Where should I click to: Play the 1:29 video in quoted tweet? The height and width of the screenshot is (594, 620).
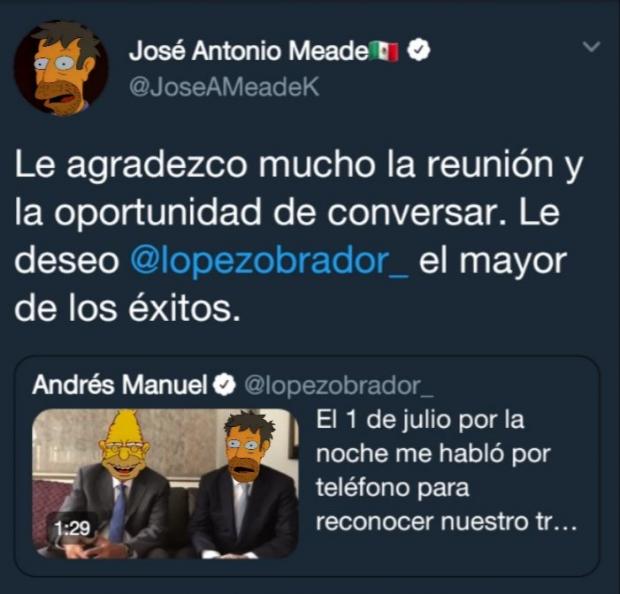pos(165,483)
